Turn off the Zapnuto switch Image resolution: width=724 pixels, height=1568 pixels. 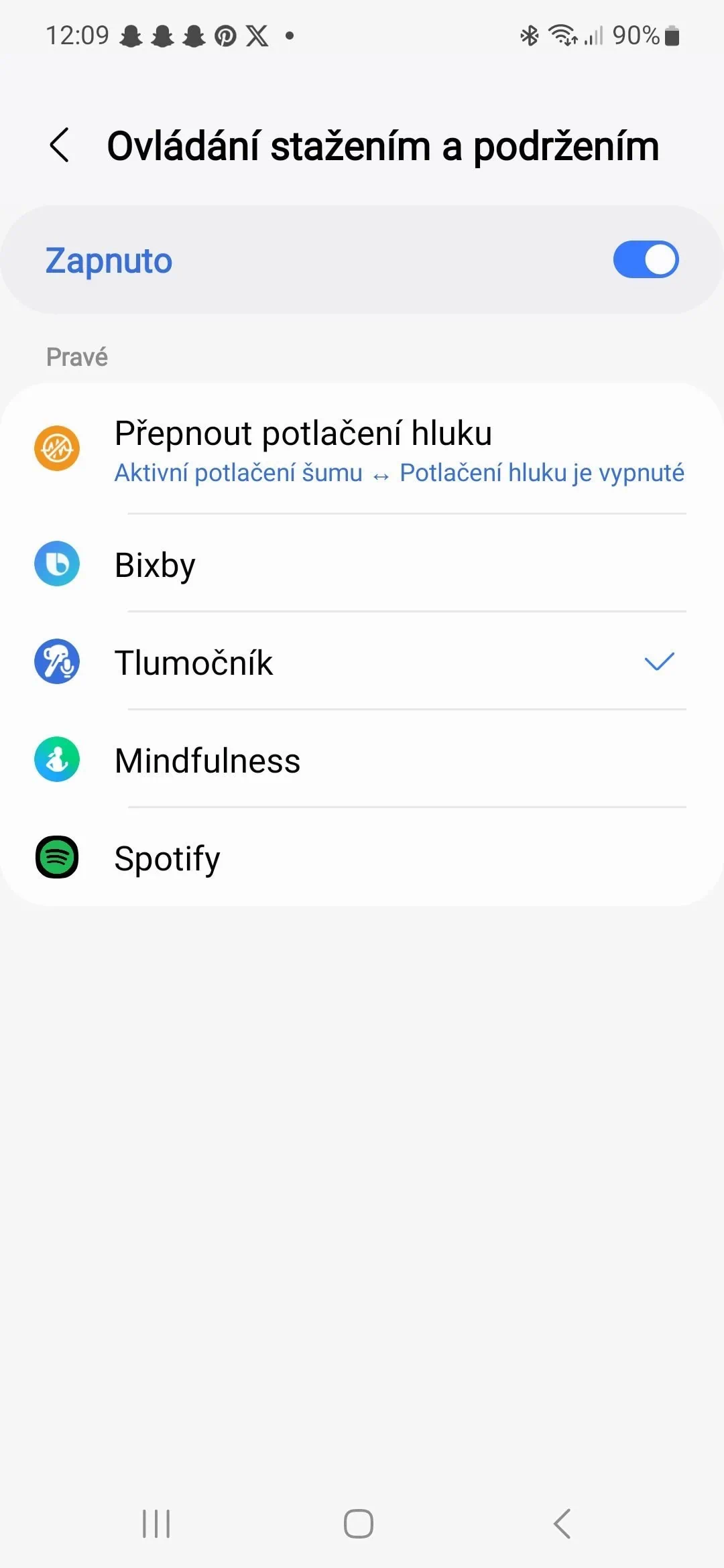[646, 260]
